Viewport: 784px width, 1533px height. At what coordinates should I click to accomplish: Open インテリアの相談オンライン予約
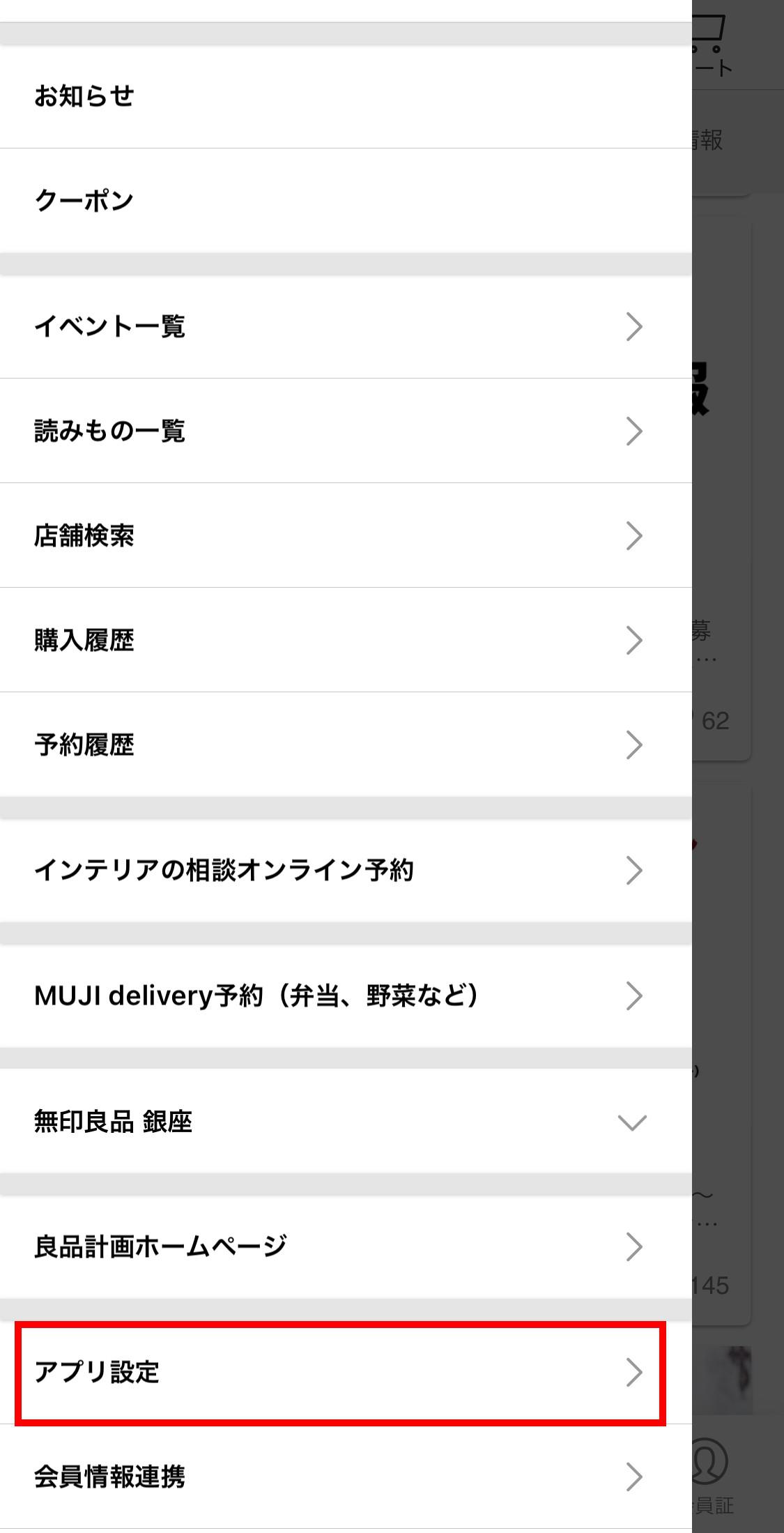click(x=346, y=870)
